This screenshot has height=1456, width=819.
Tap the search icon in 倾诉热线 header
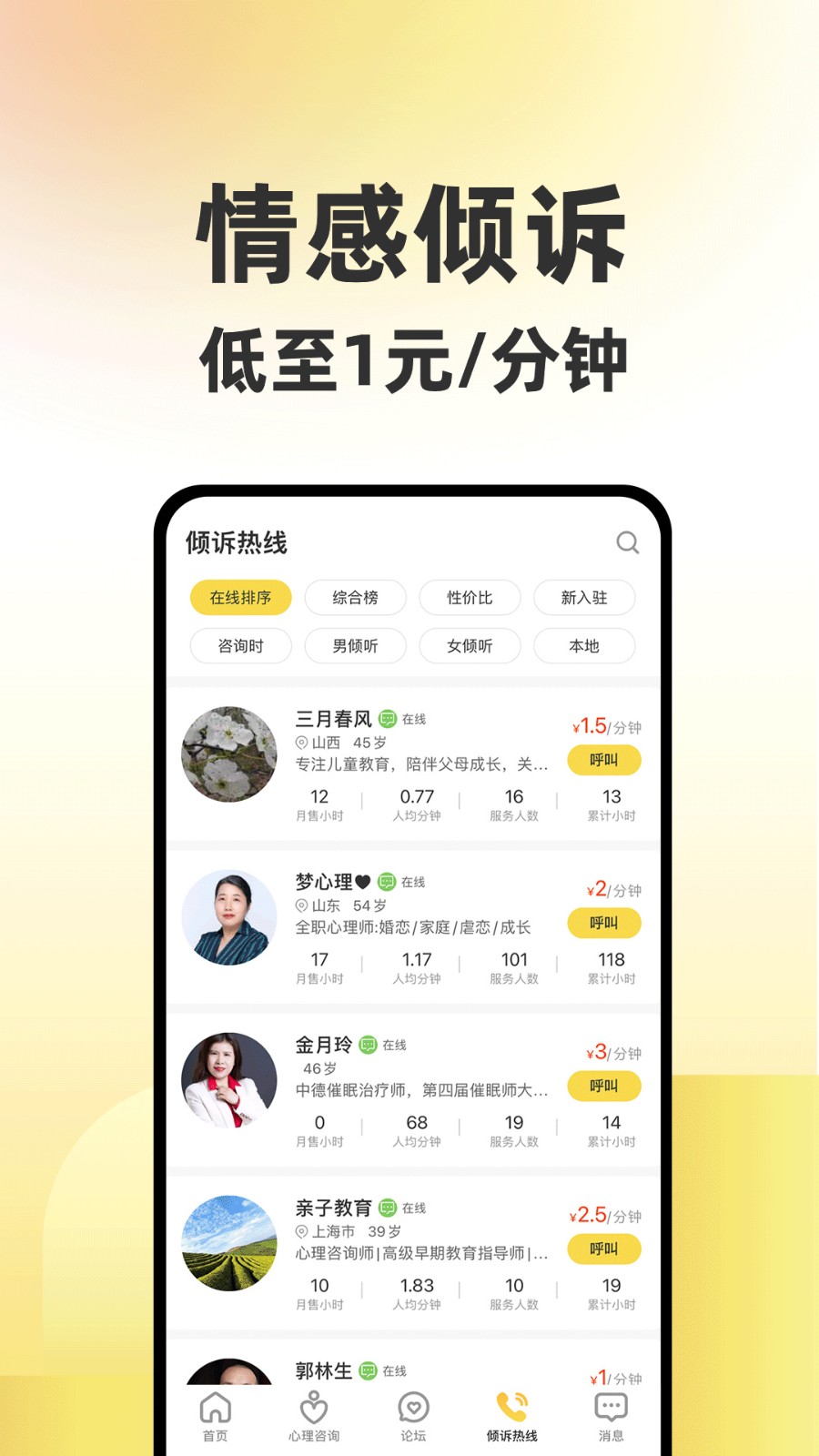pos(626,543)
